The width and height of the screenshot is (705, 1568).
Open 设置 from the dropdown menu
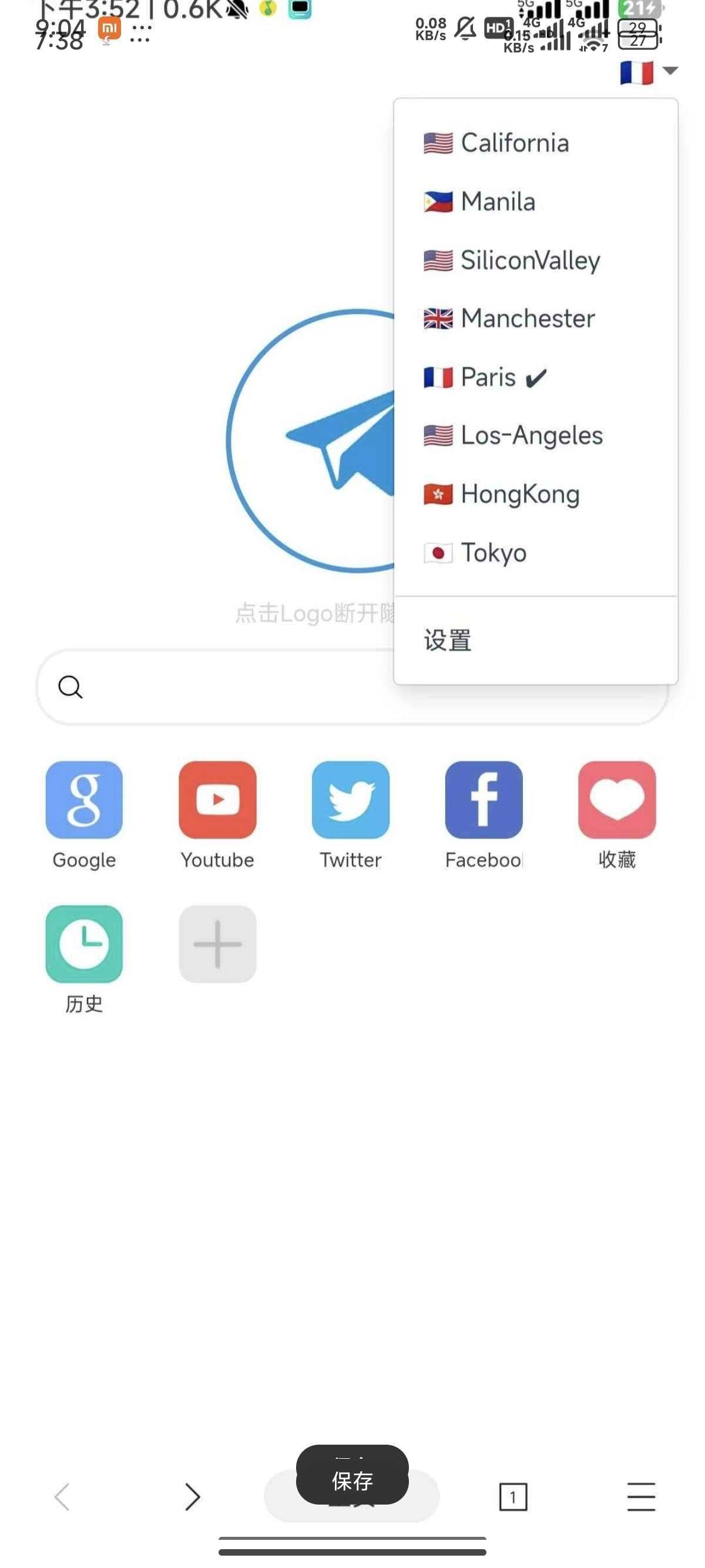[448, 640]
